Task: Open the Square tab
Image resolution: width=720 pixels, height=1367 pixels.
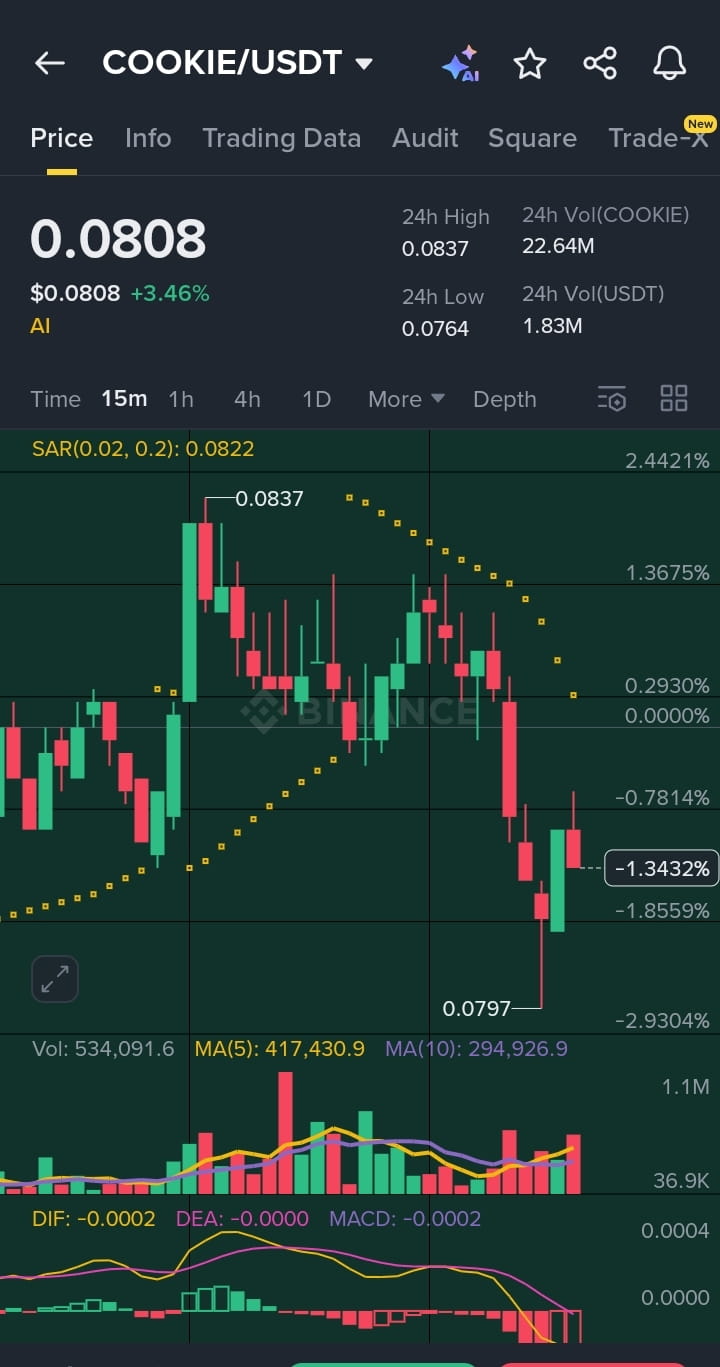Action: [x=532, y=138]
